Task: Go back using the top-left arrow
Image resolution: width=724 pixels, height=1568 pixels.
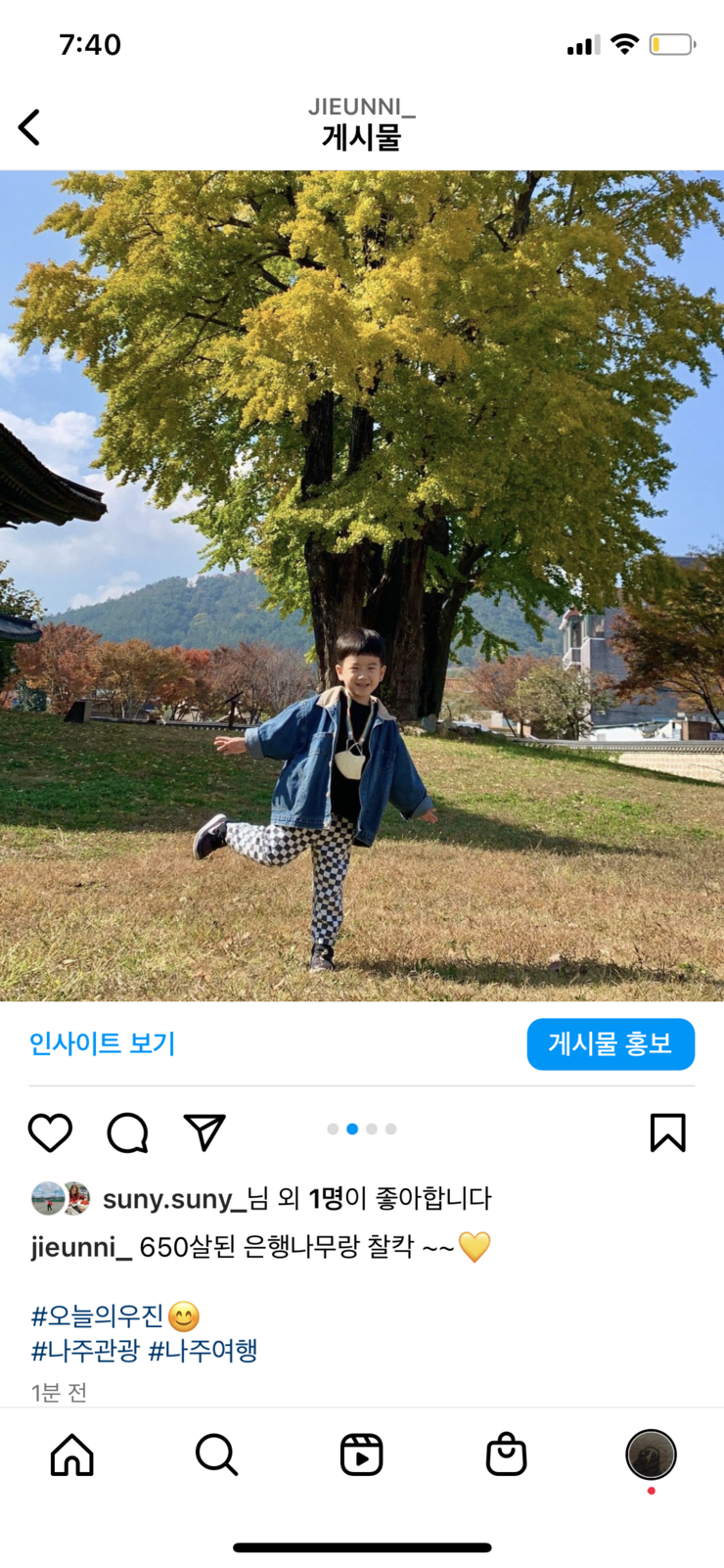Action: (x=30, y=127)
